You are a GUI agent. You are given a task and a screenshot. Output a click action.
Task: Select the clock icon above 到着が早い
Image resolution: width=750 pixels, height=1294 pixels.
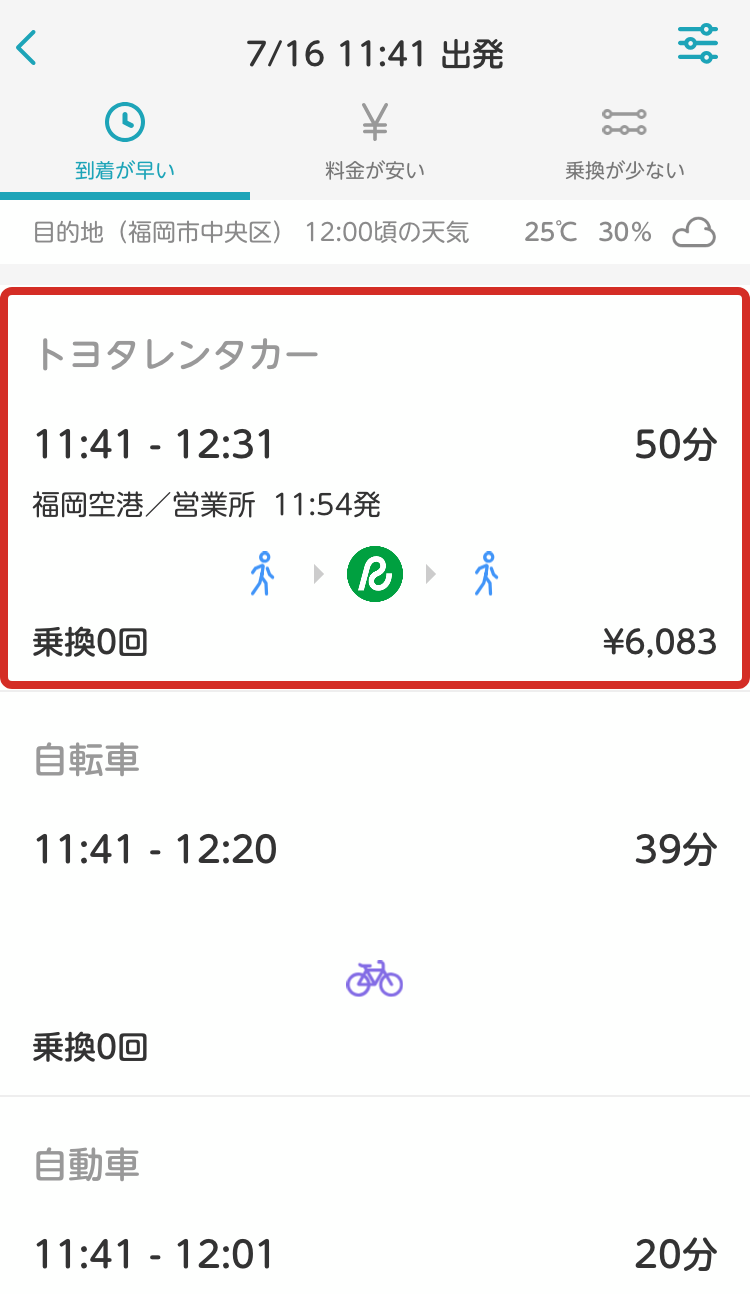[123, 121]
